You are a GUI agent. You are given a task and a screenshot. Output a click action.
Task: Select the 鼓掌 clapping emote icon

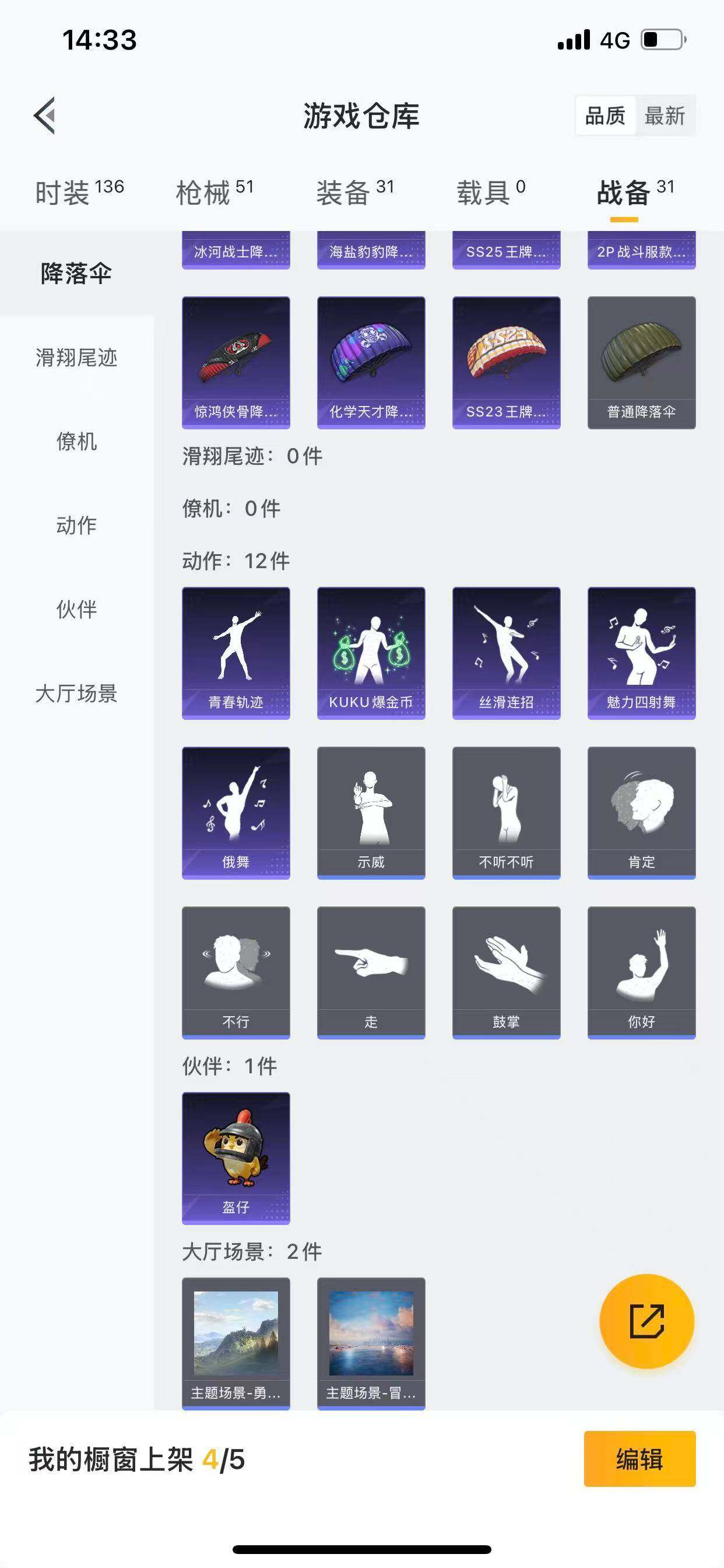tap(507, 971)
